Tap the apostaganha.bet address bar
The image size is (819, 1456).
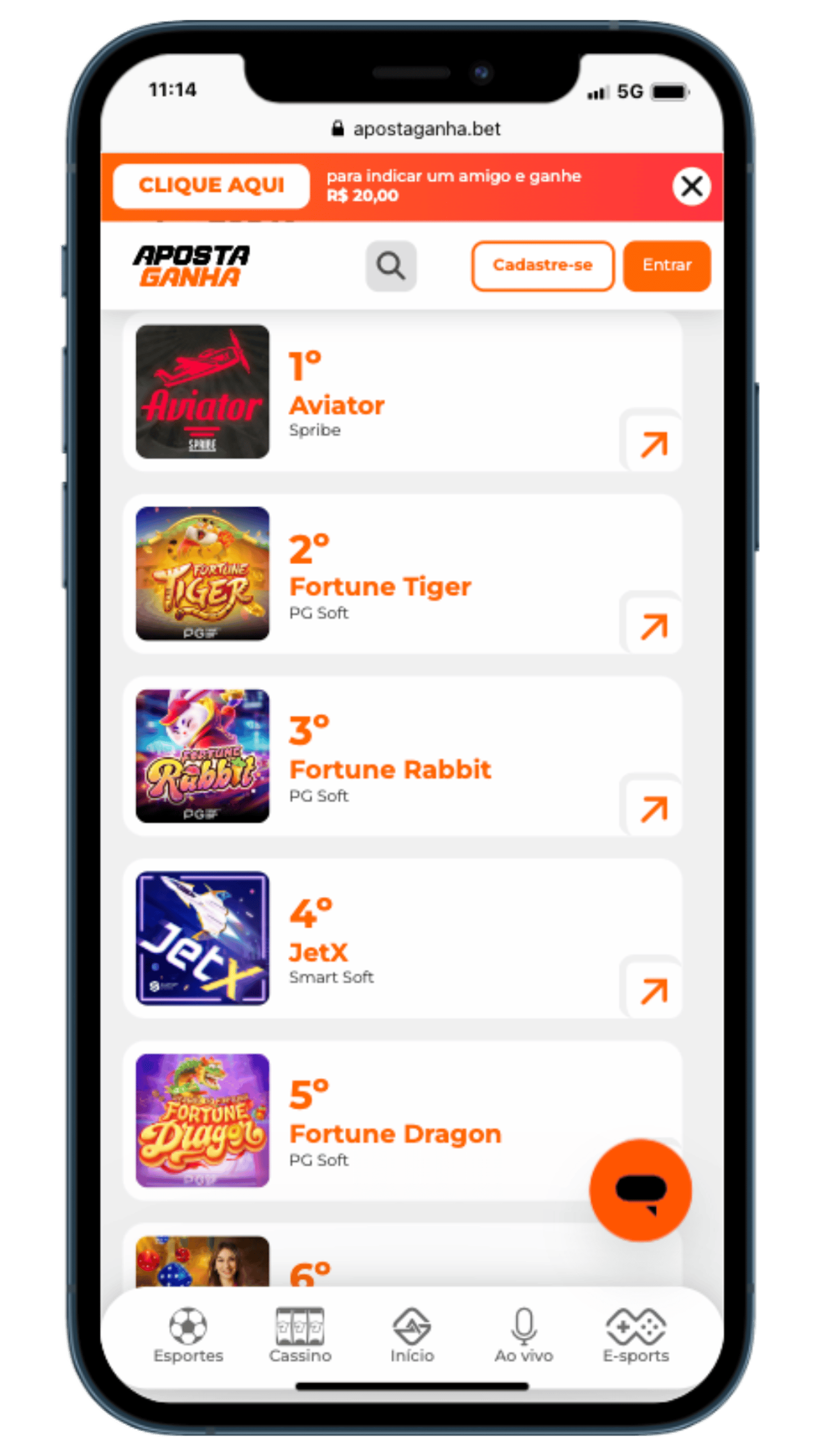click(x=417, y=129)
